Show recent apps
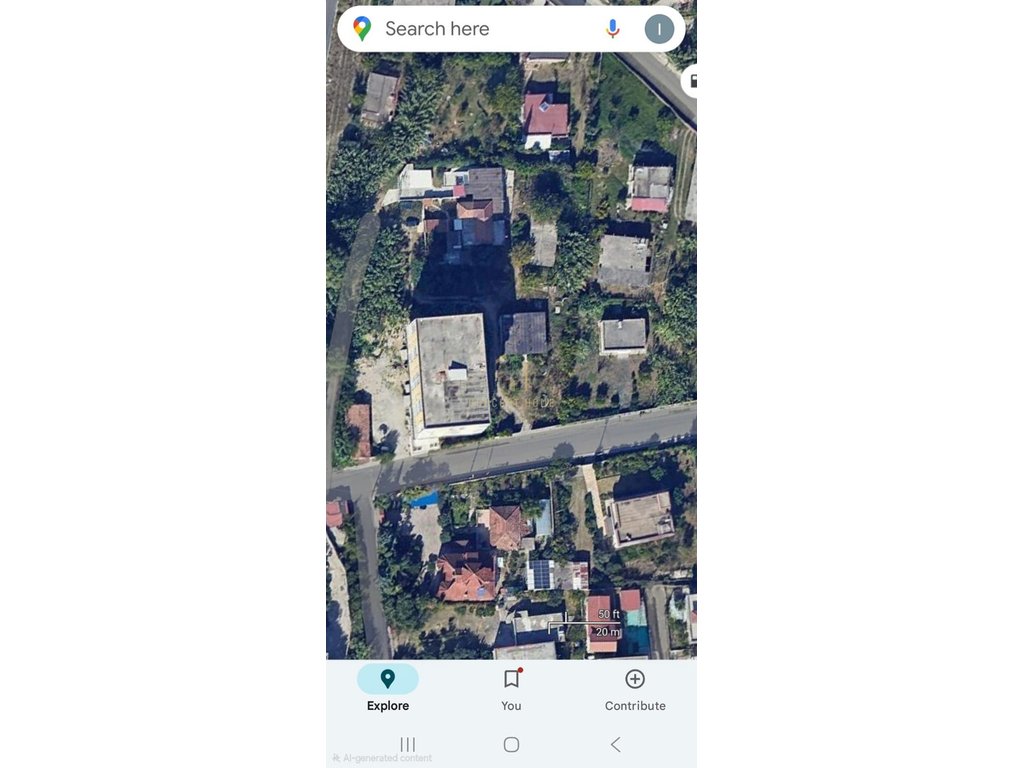The image size is (1024, 768). (x=407, y=744)
